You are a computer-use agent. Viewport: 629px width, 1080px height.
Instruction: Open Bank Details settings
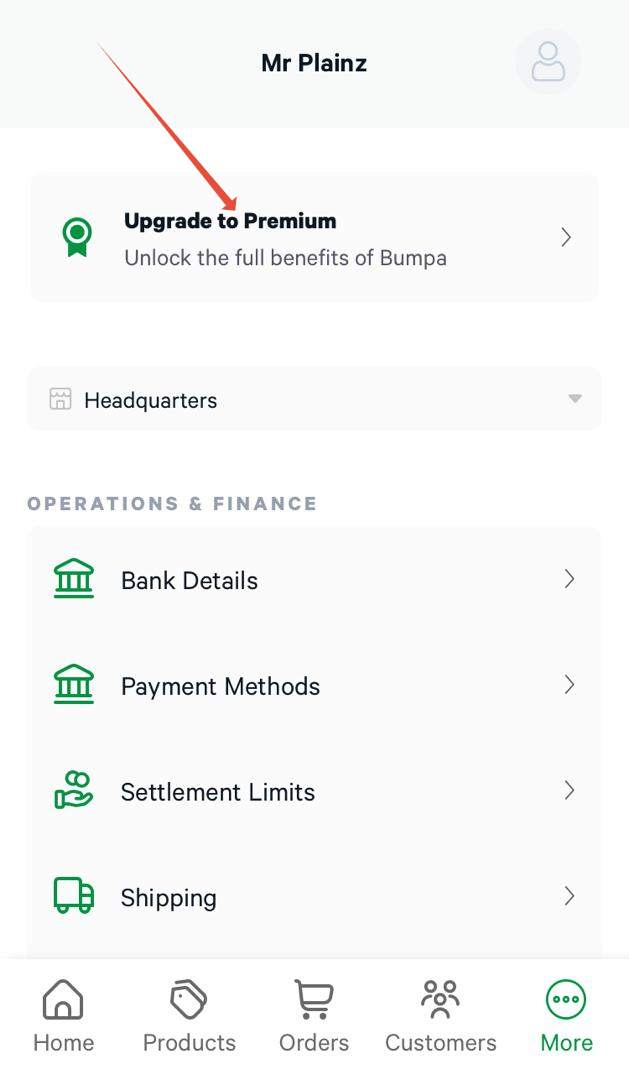point(314,580)
